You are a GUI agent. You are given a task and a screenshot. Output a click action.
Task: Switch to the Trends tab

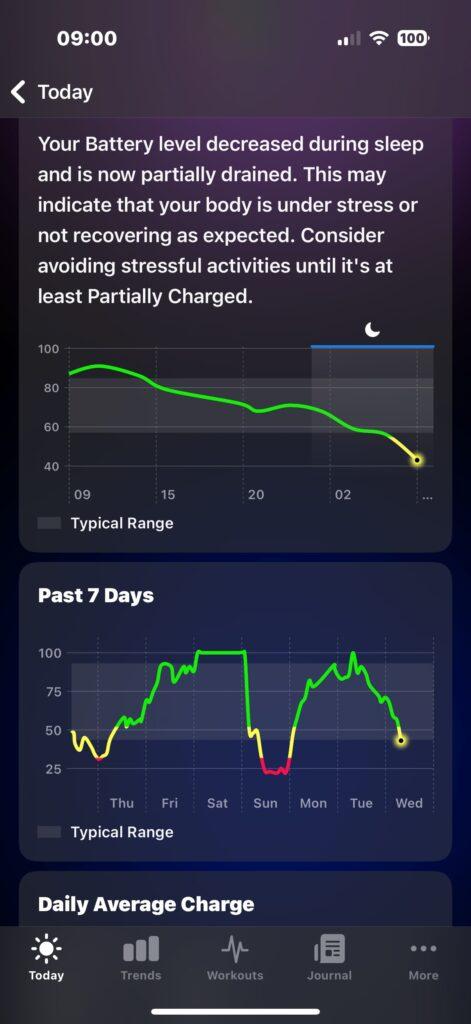(140, 957)
